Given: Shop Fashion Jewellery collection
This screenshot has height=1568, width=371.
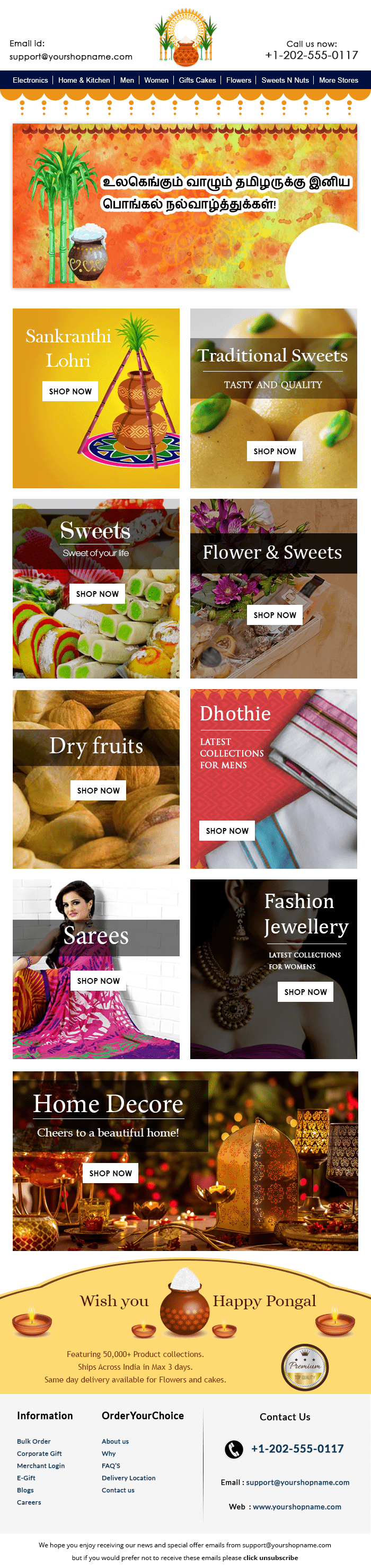Looking at the screenshot, I should click(x=305, y=992).
